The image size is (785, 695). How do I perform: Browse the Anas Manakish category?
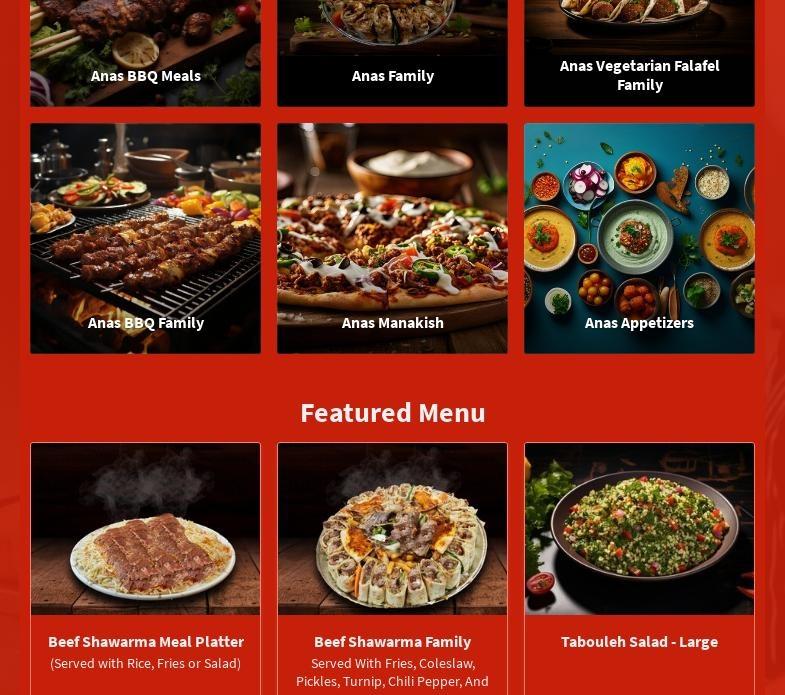click(392, 238)
